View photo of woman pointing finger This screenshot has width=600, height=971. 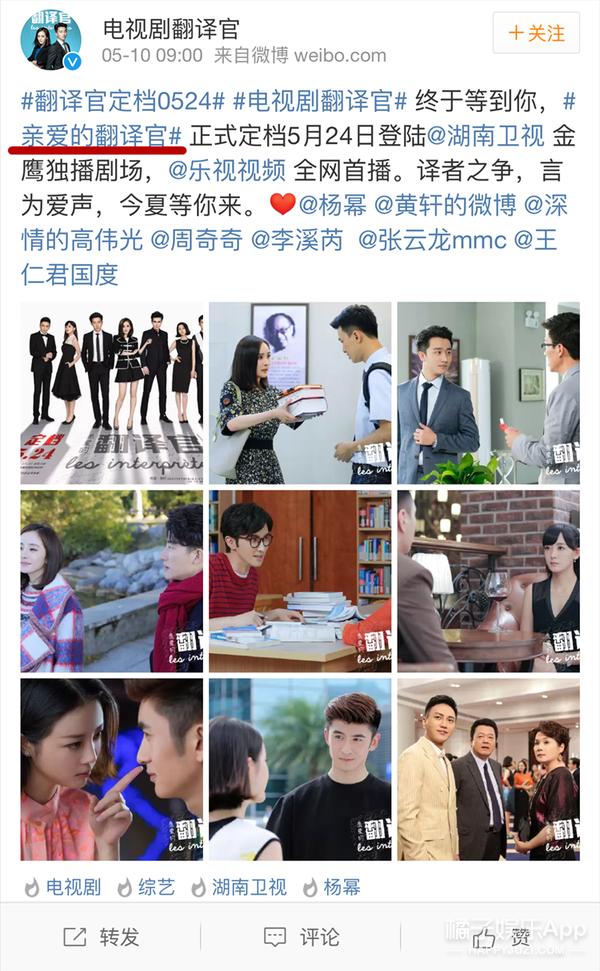(111, 769)
